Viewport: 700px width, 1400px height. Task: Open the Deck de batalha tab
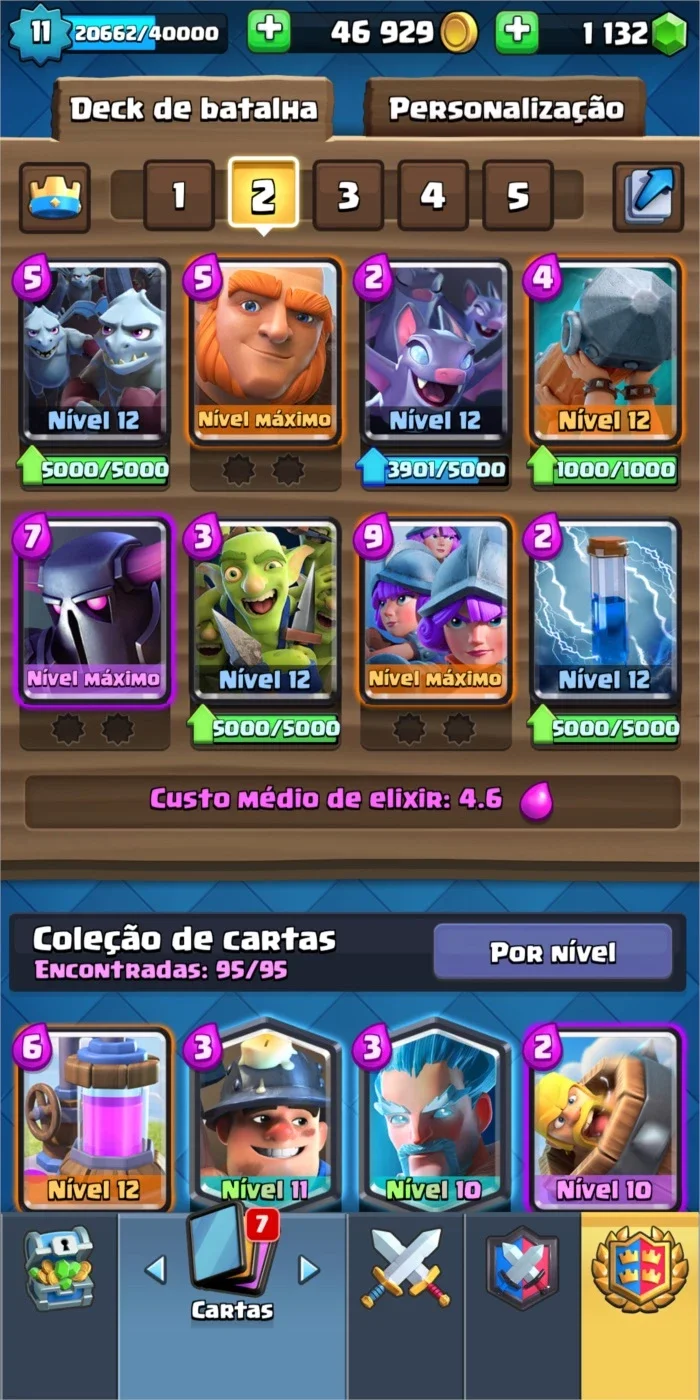pyautogui.click(x=193, y=108)
